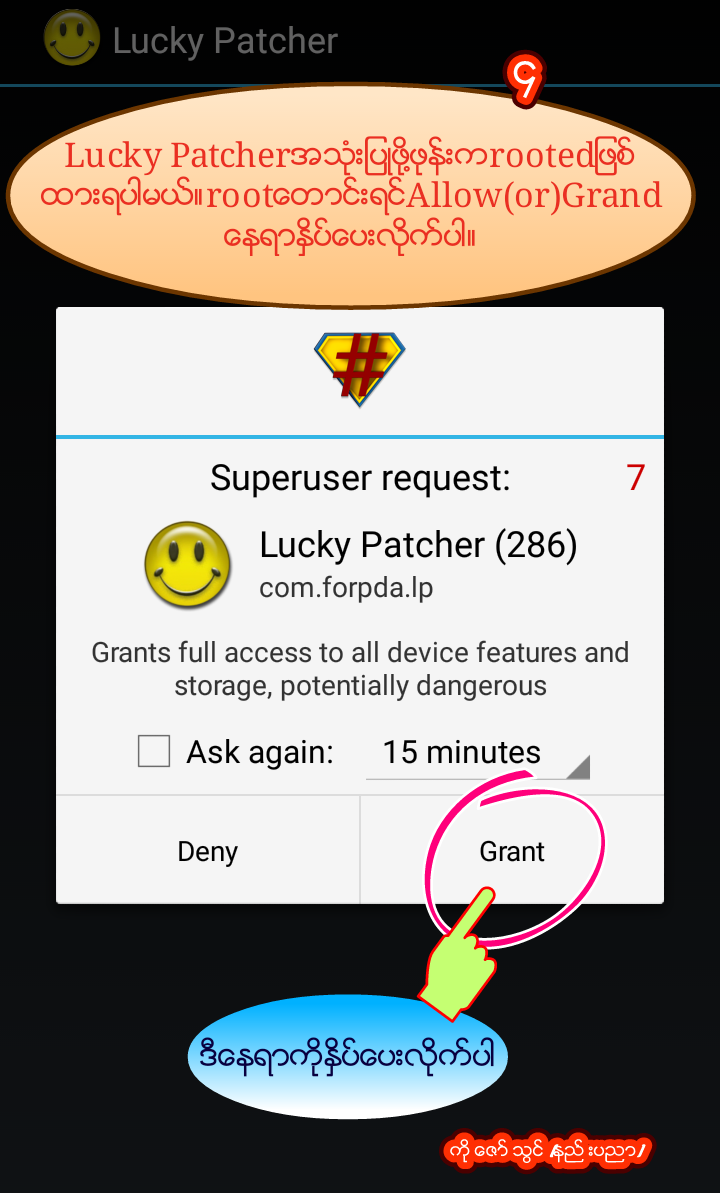Open the 15 minutes dropdown
The image size is (720, 1193).
pos(477,753)
